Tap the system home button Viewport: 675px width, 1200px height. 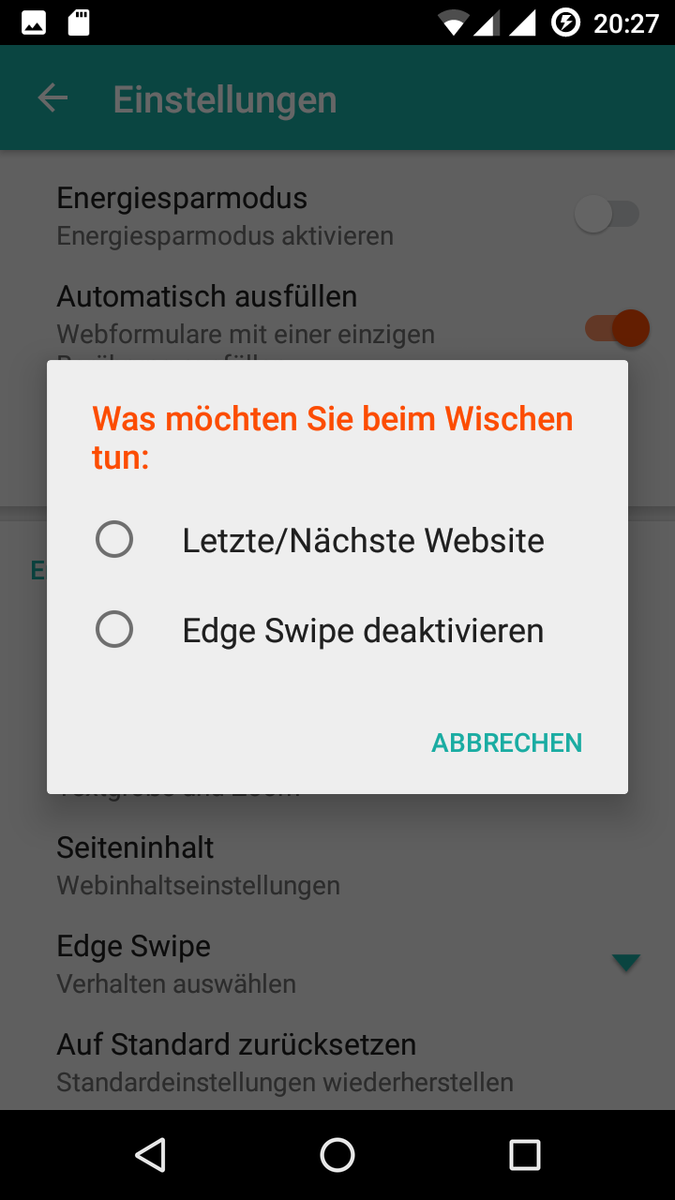(x=337, y=1155)
